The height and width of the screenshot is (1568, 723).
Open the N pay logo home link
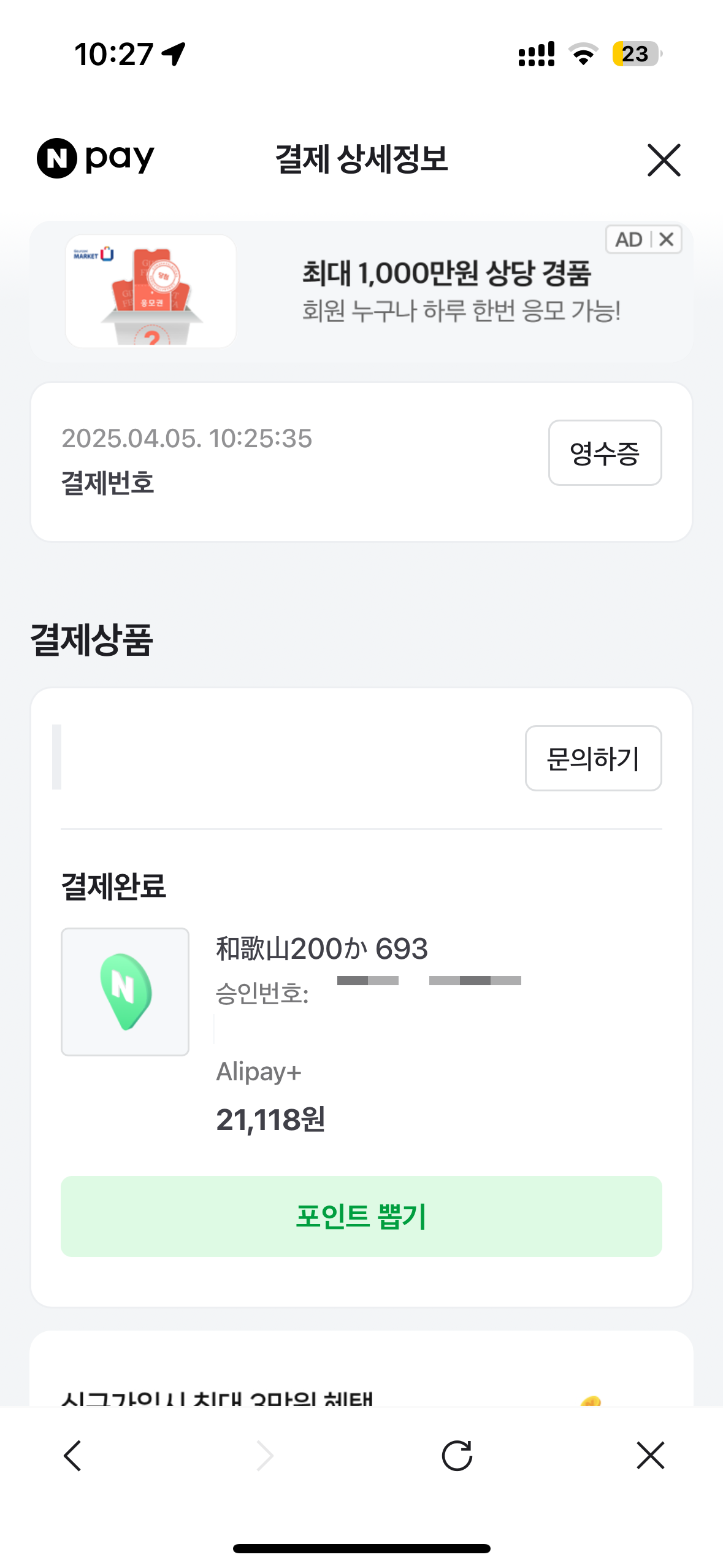coord(96,158)
